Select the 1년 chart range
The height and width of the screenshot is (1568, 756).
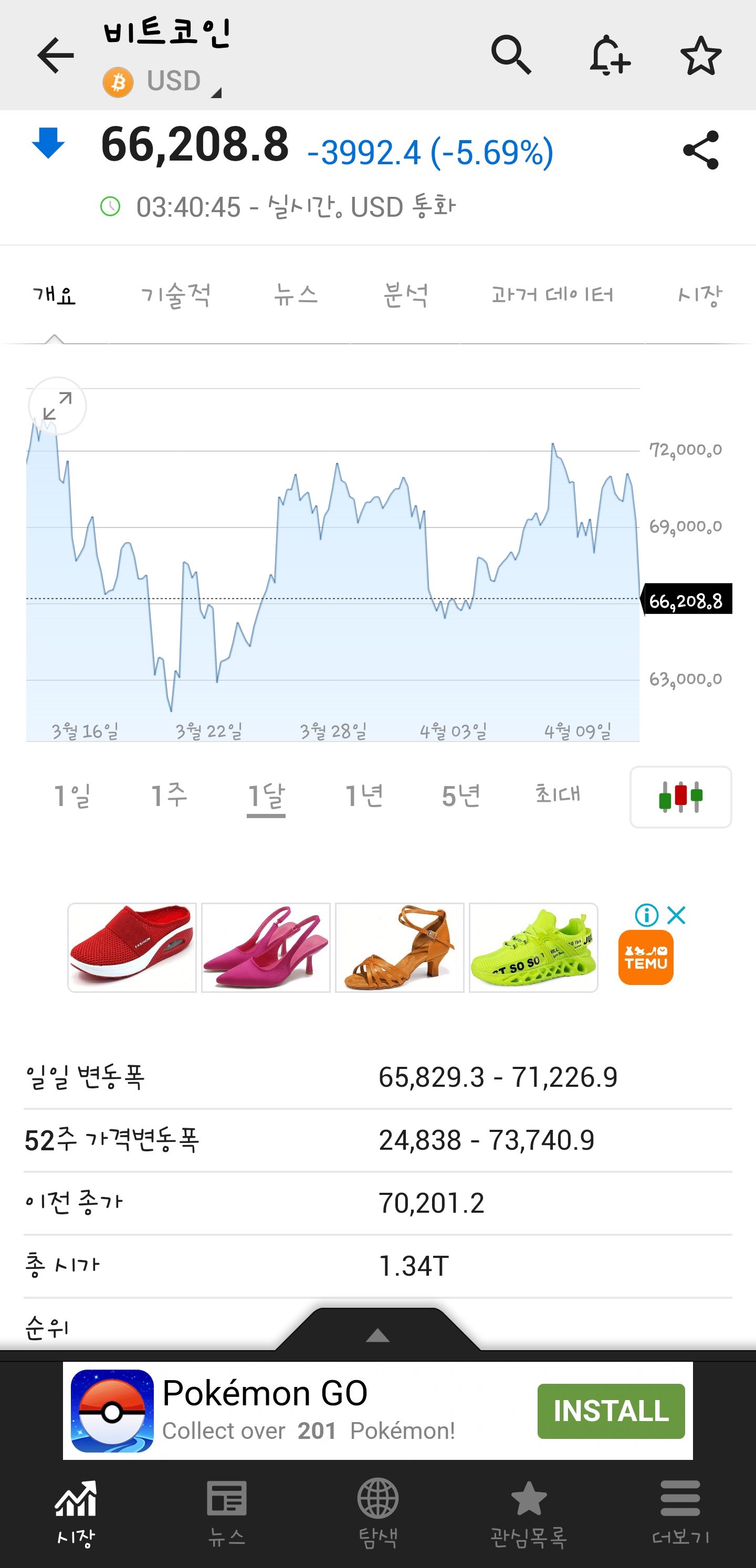click(364, 796)
